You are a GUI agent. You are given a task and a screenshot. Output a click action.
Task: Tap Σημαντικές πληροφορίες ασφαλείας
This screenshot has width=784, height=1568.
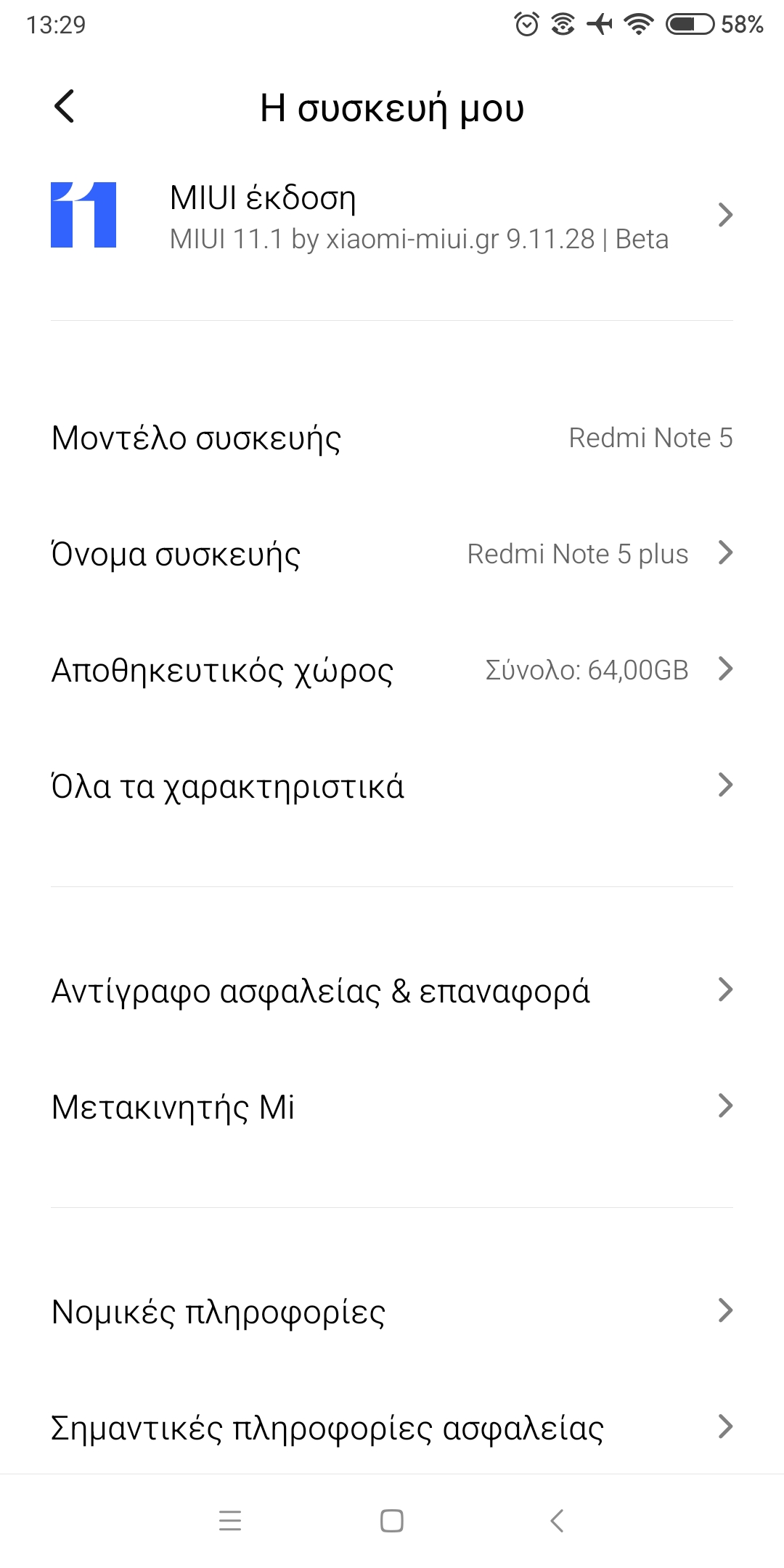(x=392, y=1428)
